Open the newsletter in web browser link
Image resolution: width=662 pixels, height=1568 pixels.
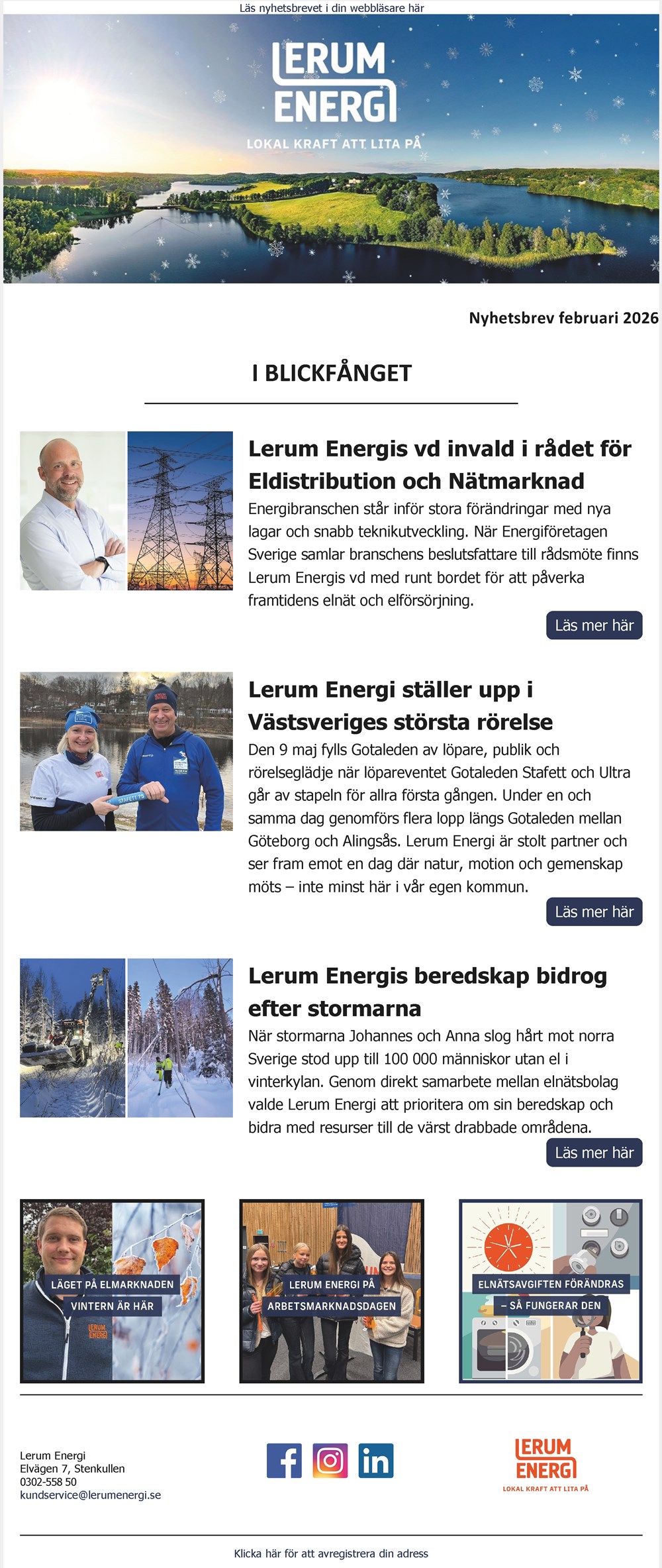[x=331, y=8]
